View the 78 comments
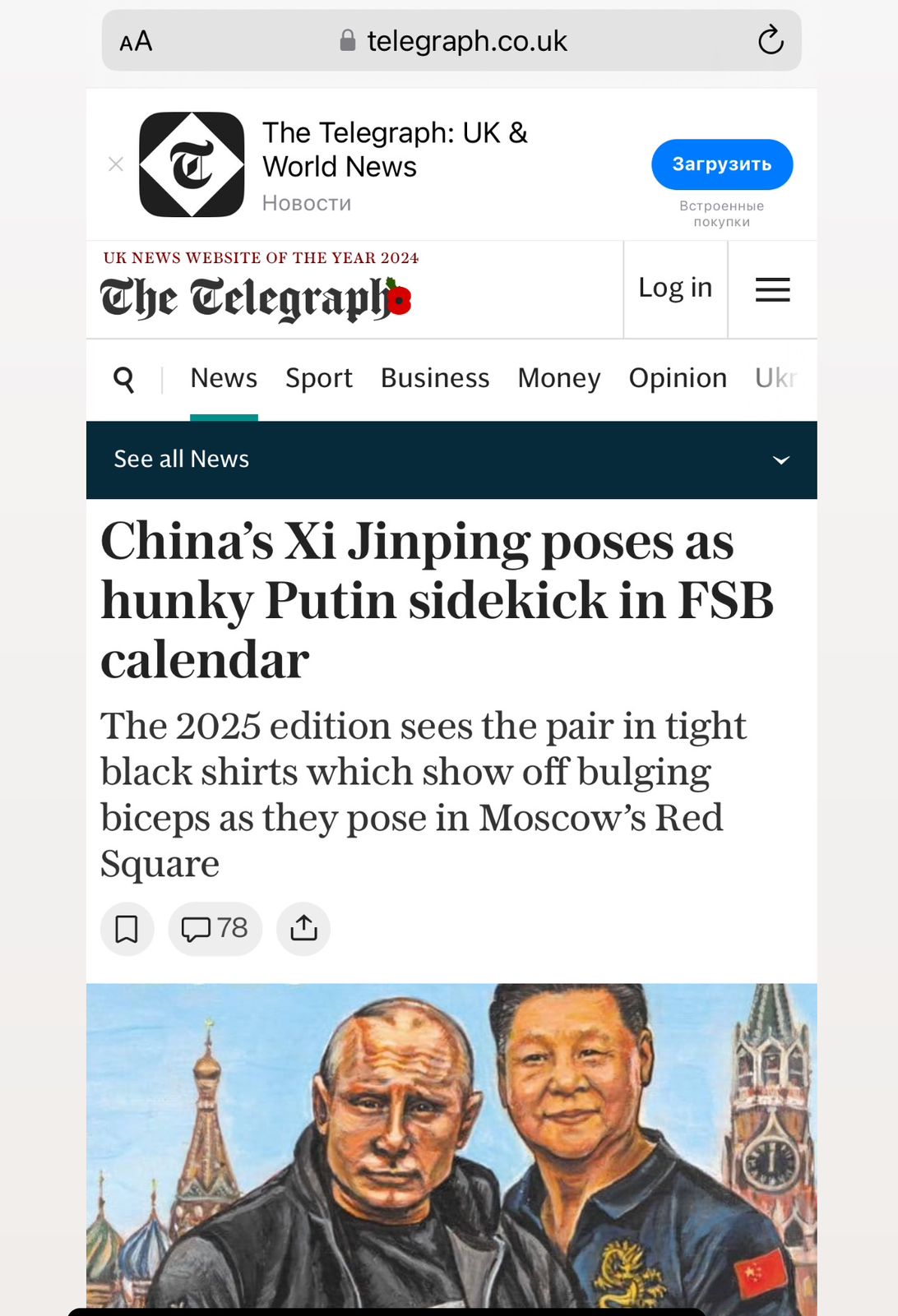 click(215, 929)
